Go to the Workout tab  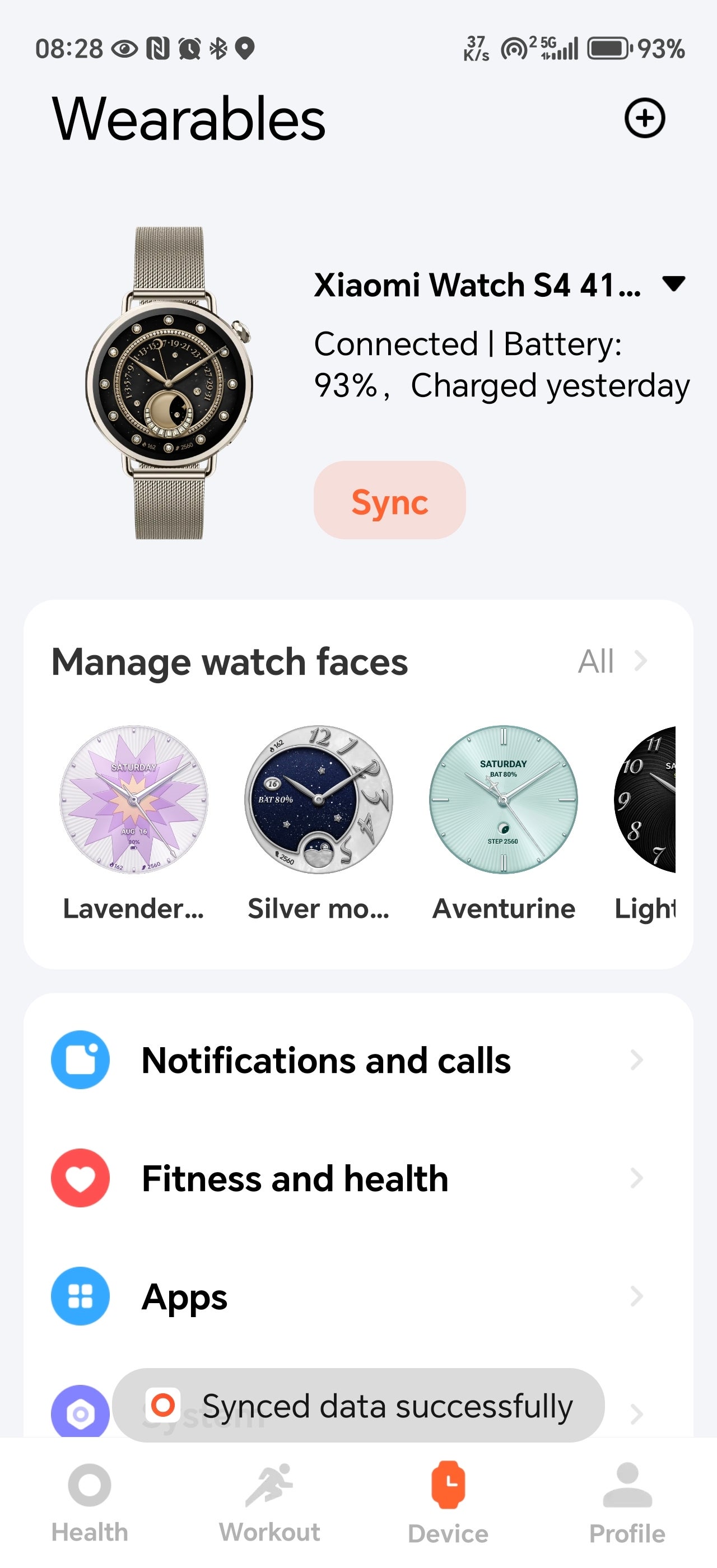[x=269, y=1502]
